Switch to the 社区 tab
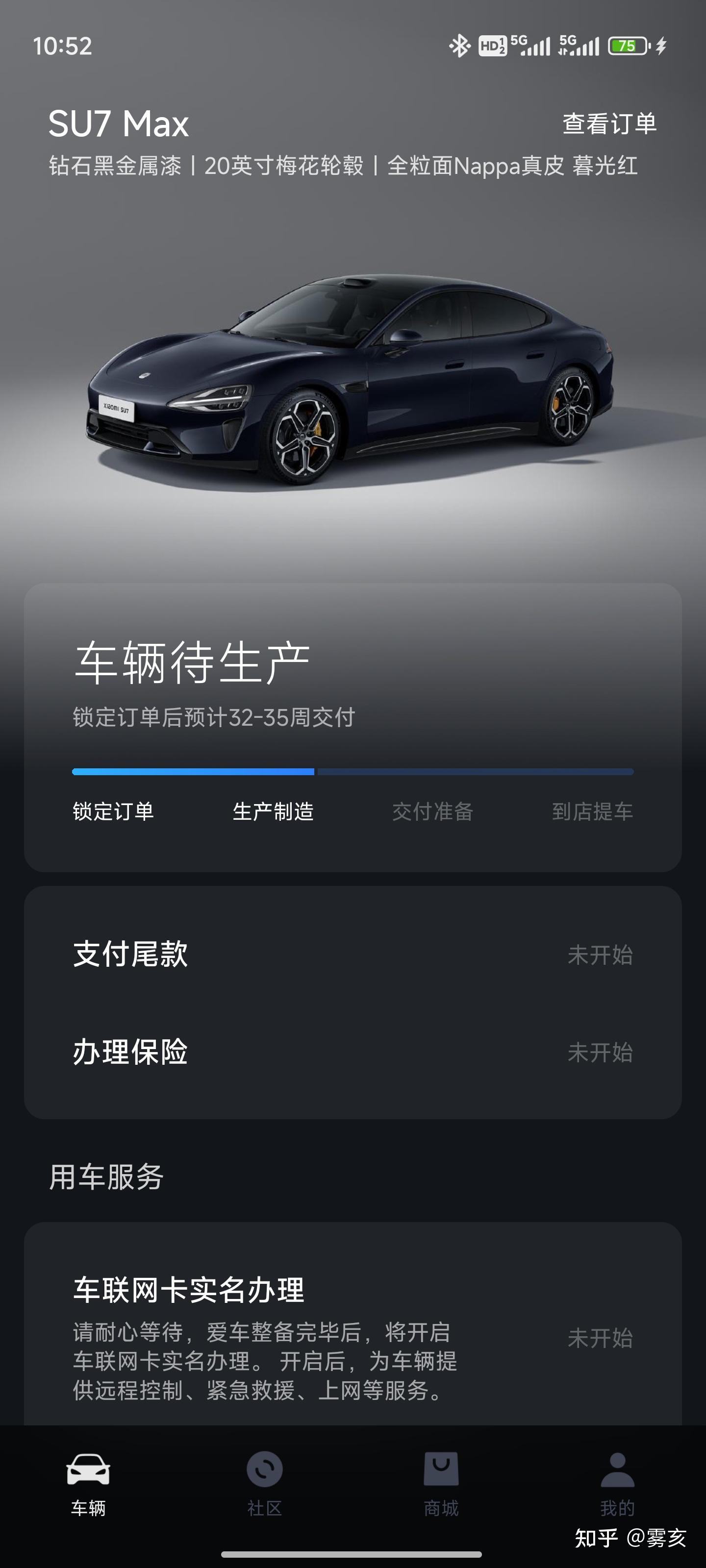The width and height of the screenshot is (706, 1568). [264, 1484]
